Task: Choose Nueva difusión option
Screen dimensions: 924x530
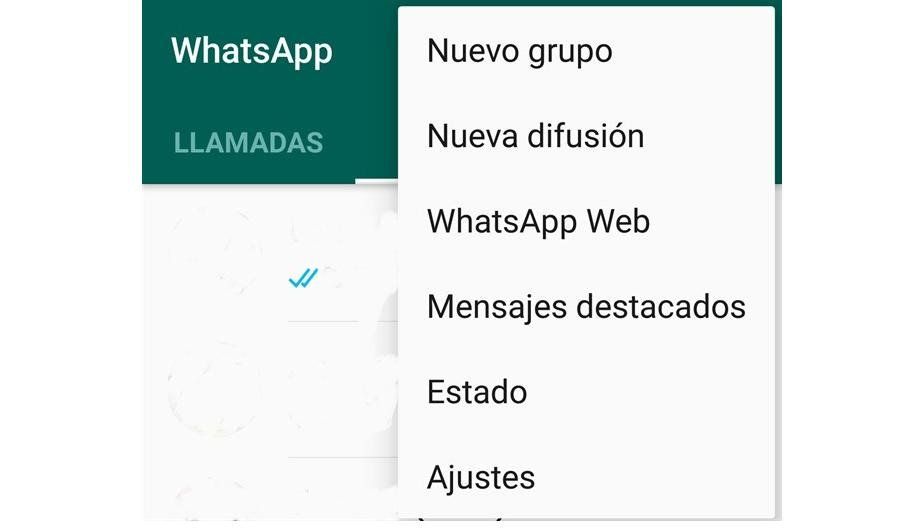Action: pos(535,136)
